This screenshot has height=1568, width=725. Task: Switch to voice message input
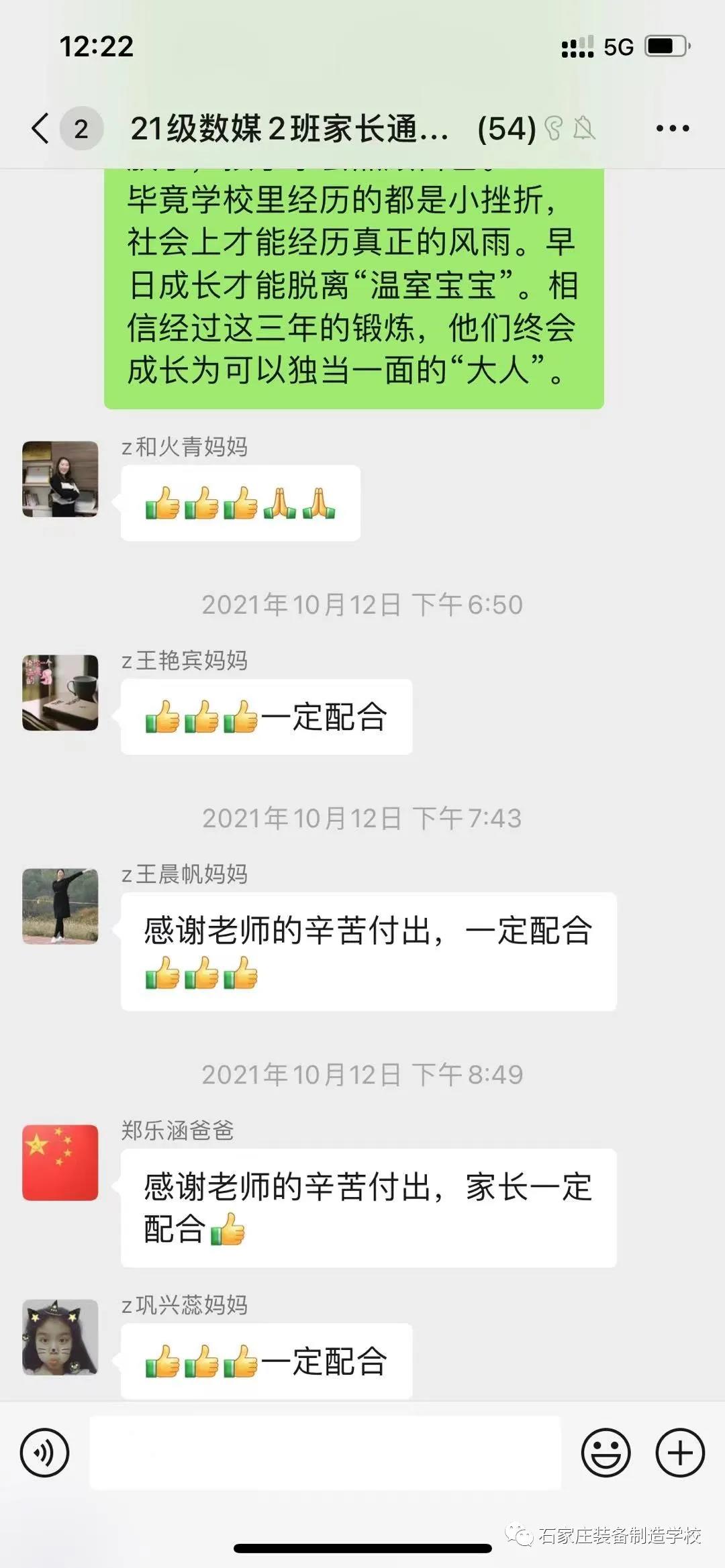tap(44, 1453)
